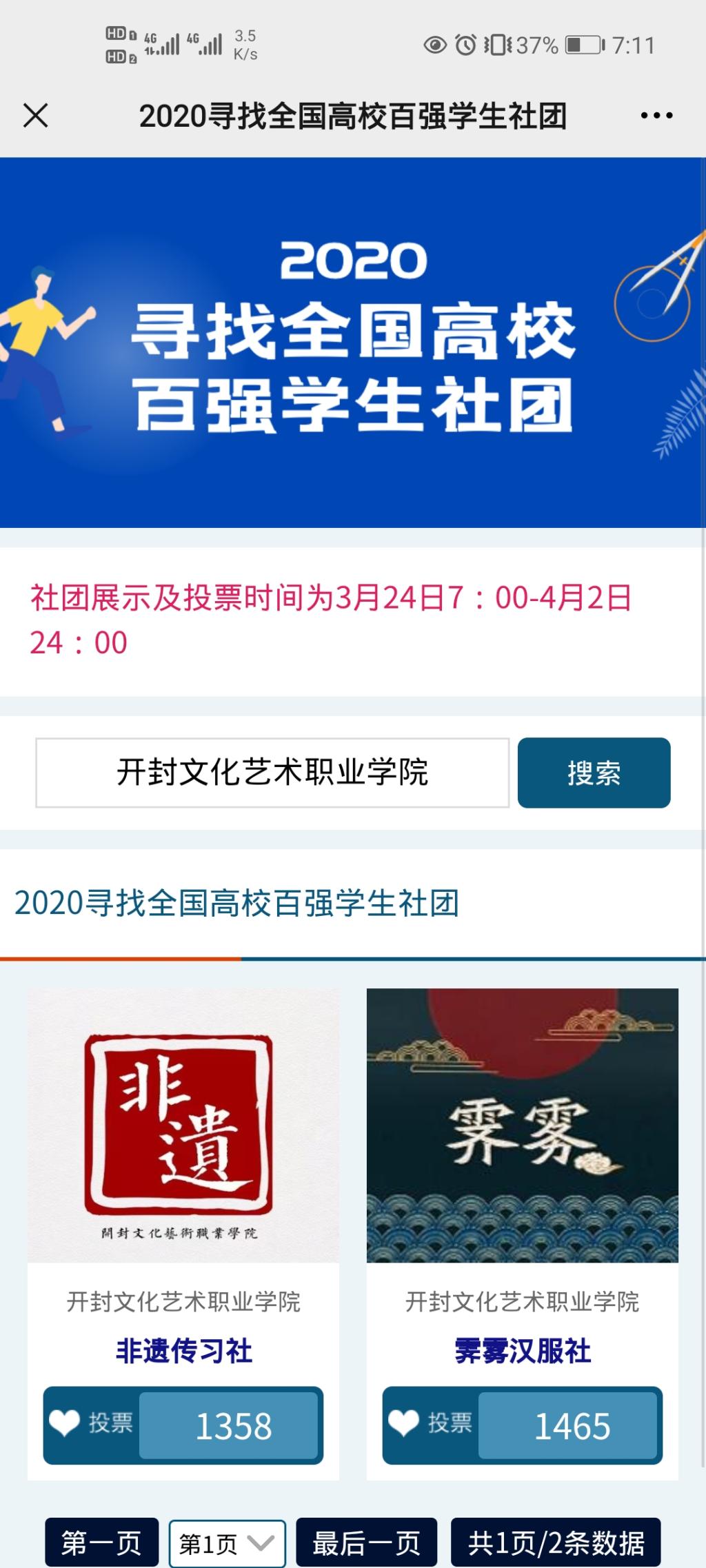Tap the 搜索 search button
Viewport: 706px width, 1568px height.
[x=594, y=773]
